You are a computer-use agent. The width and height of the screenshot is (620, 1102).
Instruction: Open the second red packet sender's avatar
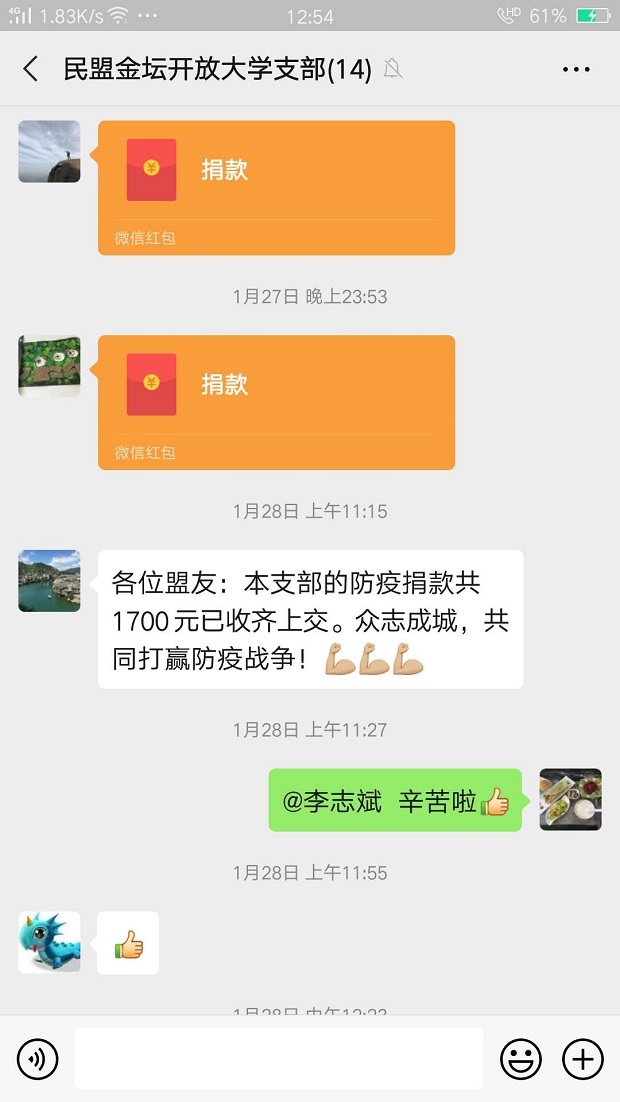[49, 366]
